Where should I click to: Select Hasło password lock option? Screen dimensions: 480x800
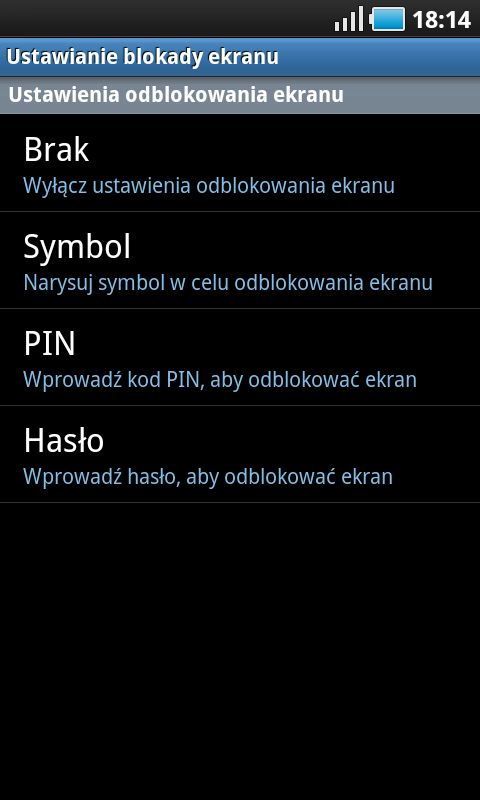coord(240,454)
